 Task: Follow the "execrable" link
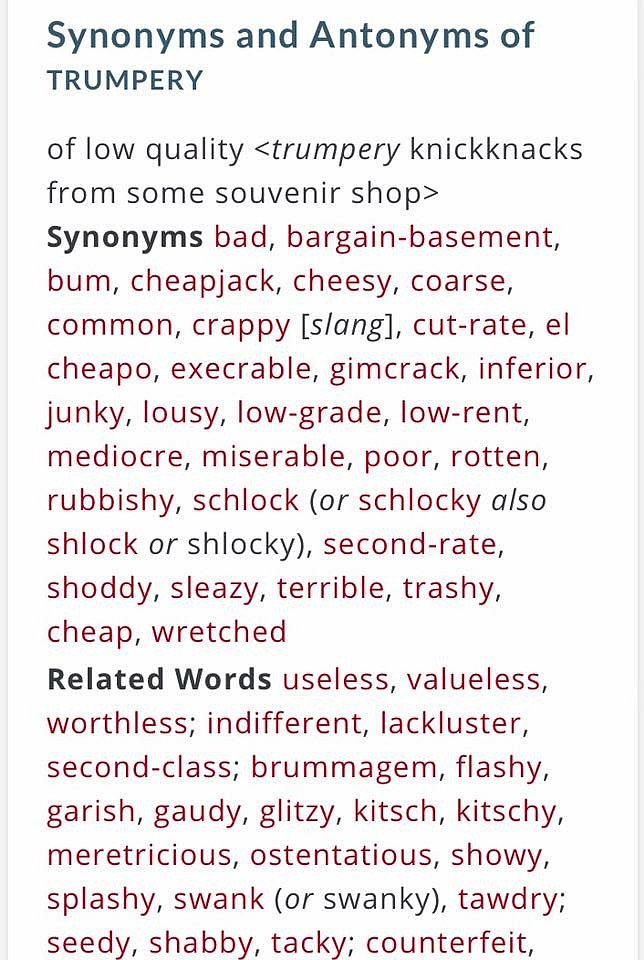pyautogui.click(x=241, y=369)
